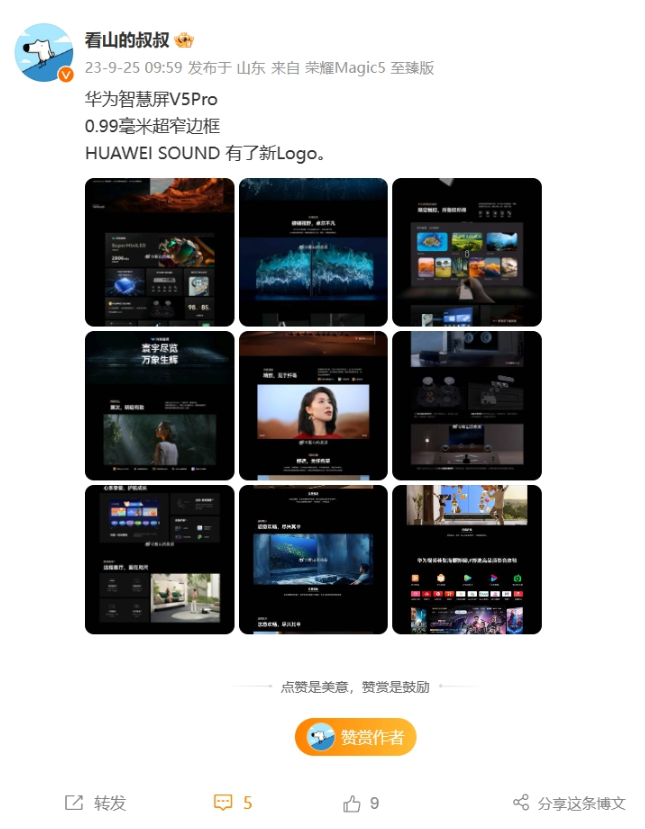645x829 pixels.
Task: Like this post with 9 likes
Action: tap(361, 803)
